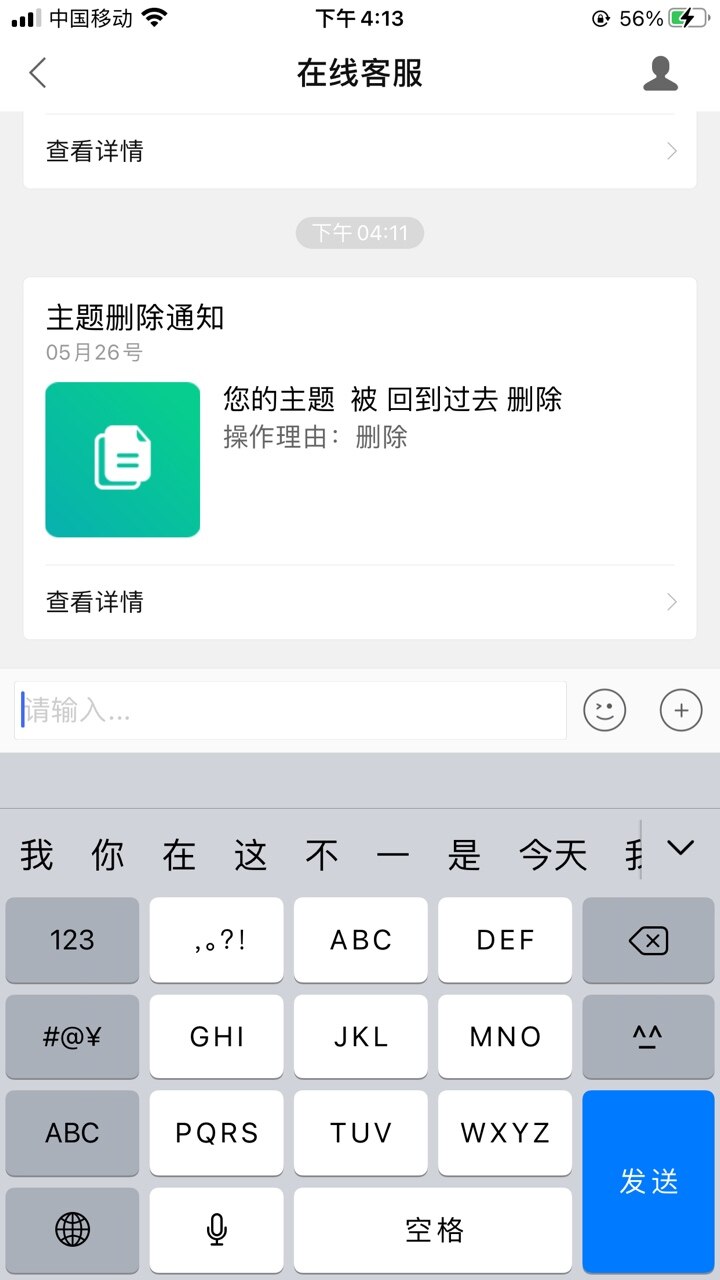
Task: Tap the 空格 space key
Action: 433,1230
